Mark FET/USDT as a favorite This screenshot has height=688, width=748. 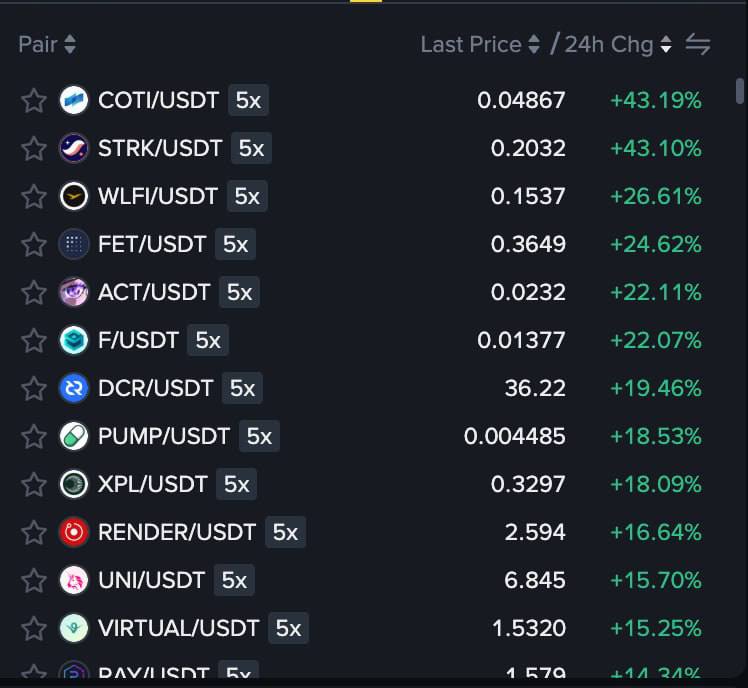click(x=34, y=244)
